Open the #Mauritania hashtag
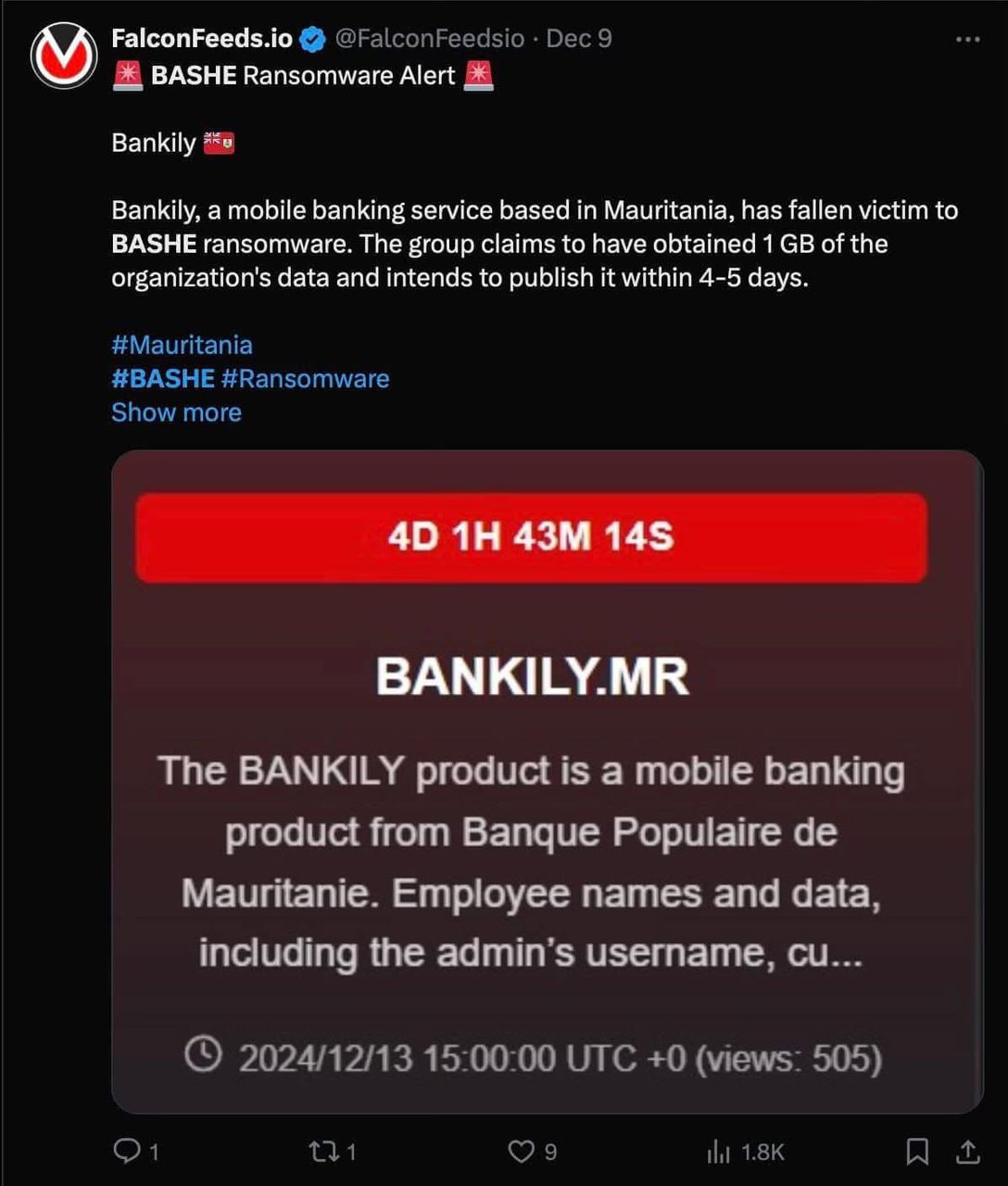 point(182,345)
